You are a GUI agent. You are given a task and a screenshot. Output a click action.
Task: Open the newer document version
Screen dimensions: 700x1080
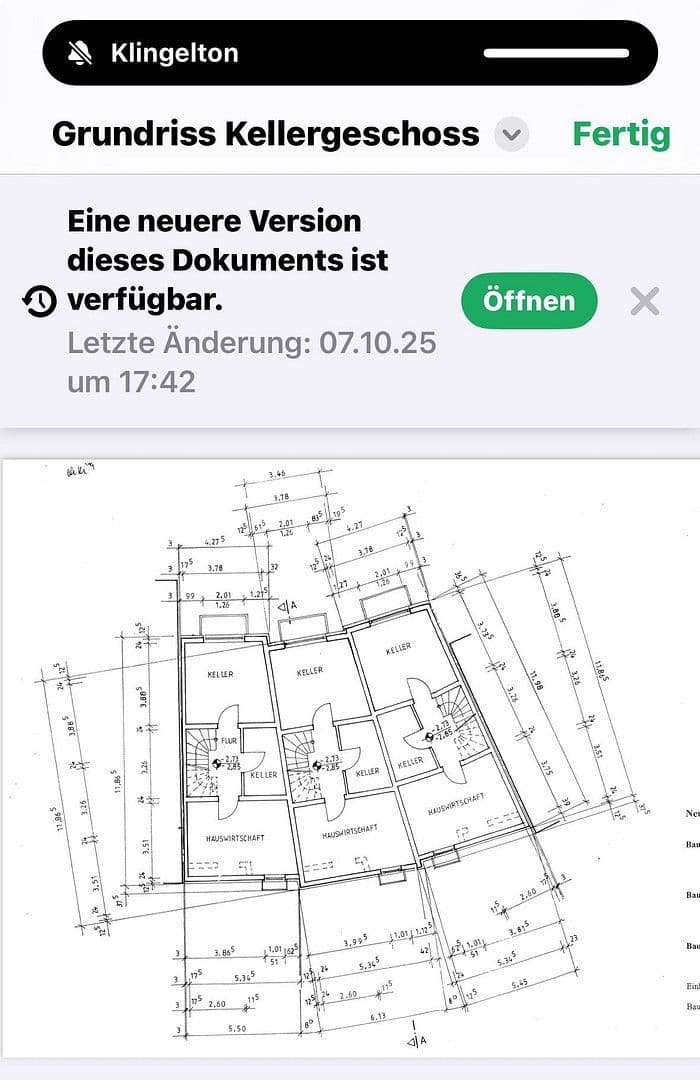[529, 300]
